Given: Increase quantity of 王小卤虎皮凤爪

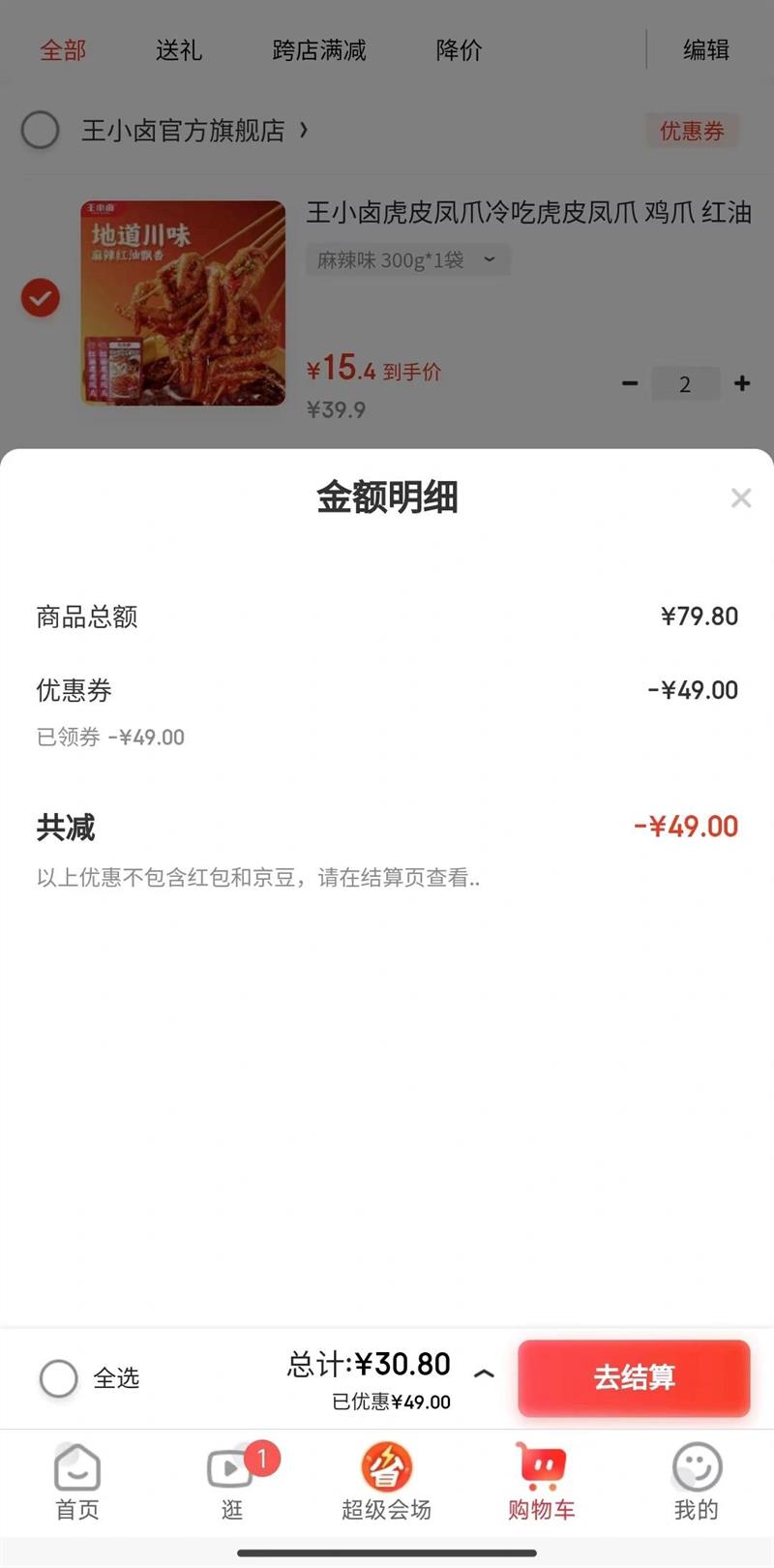Looking at the screenshot, I should (x=742, y=383).
